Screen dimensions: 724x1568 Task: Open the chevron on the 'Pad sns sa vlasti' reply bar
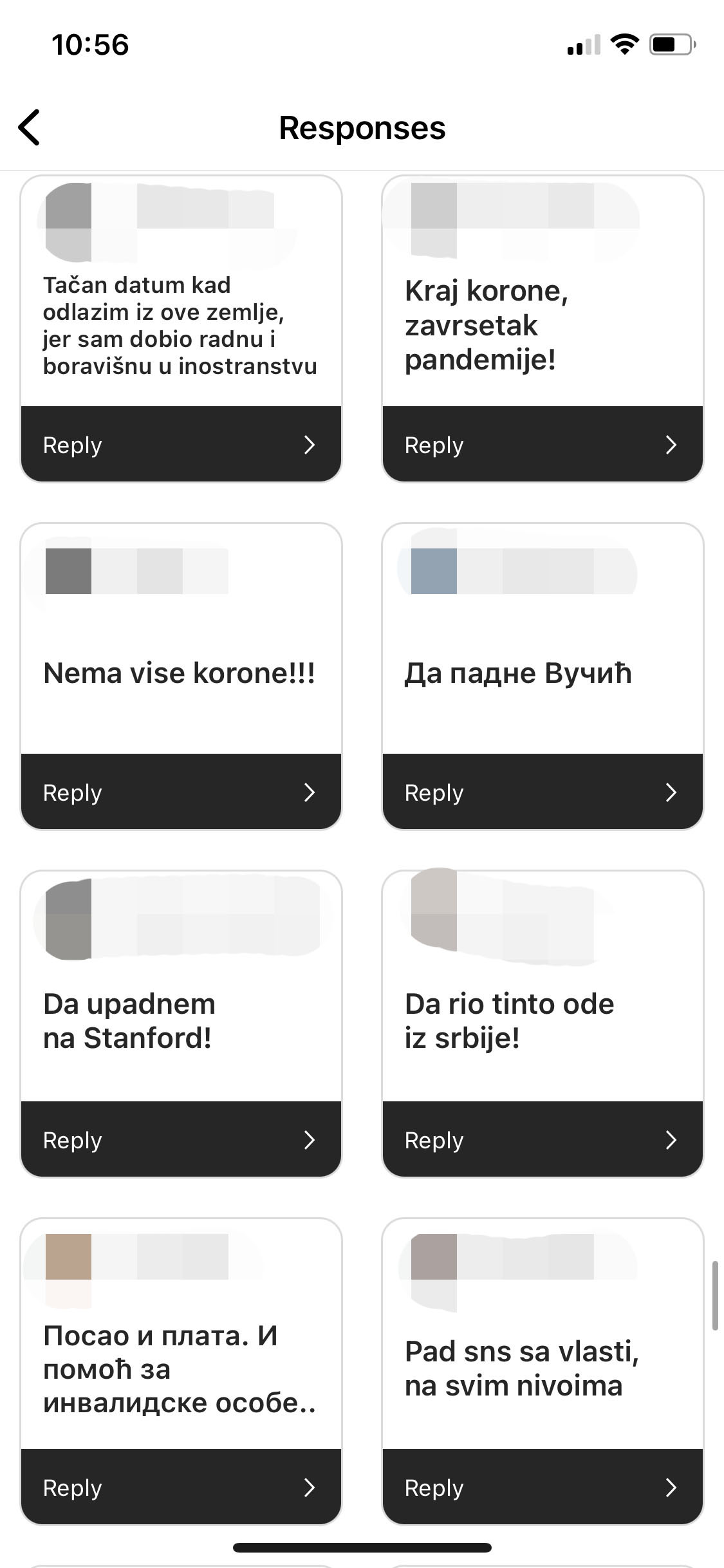coord(671,1487)
